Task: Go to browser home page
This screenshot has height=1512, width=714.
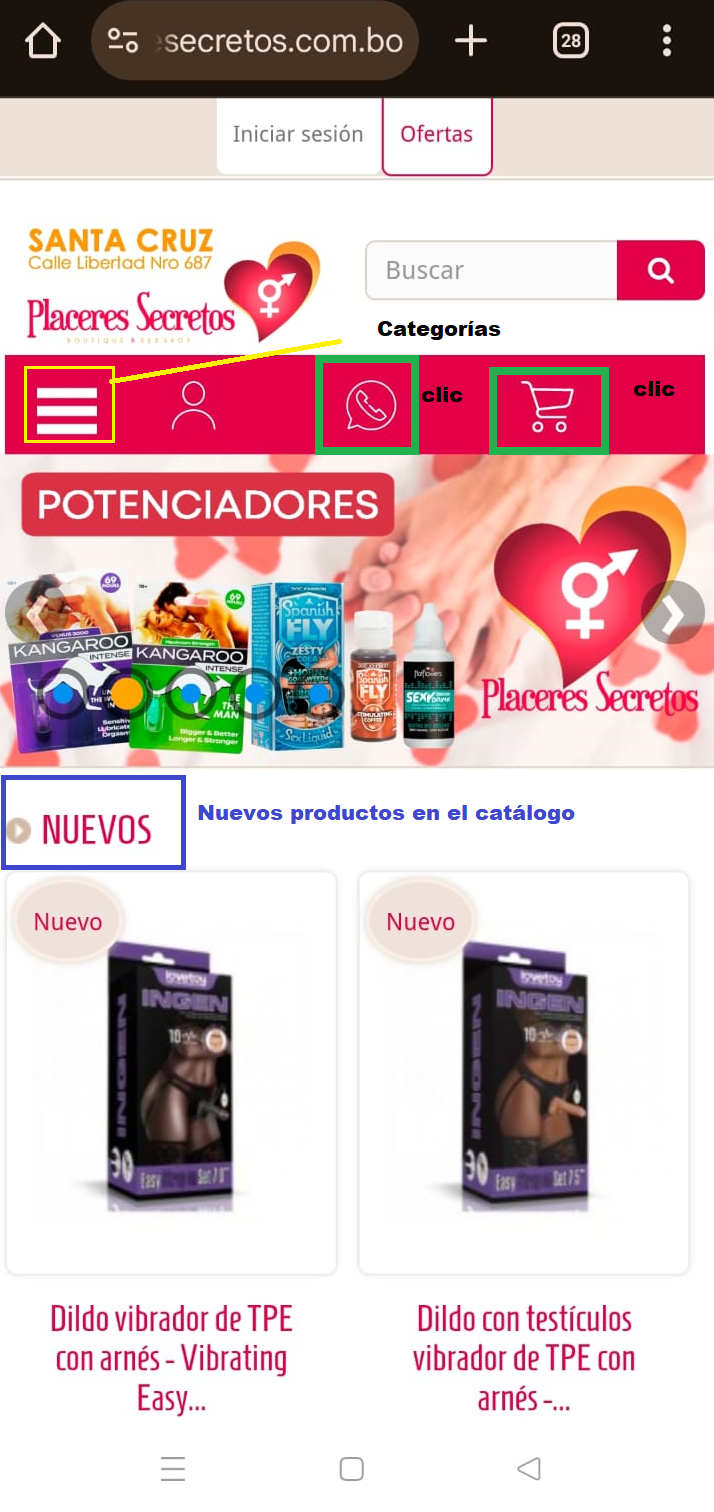Action: (42, 41)
